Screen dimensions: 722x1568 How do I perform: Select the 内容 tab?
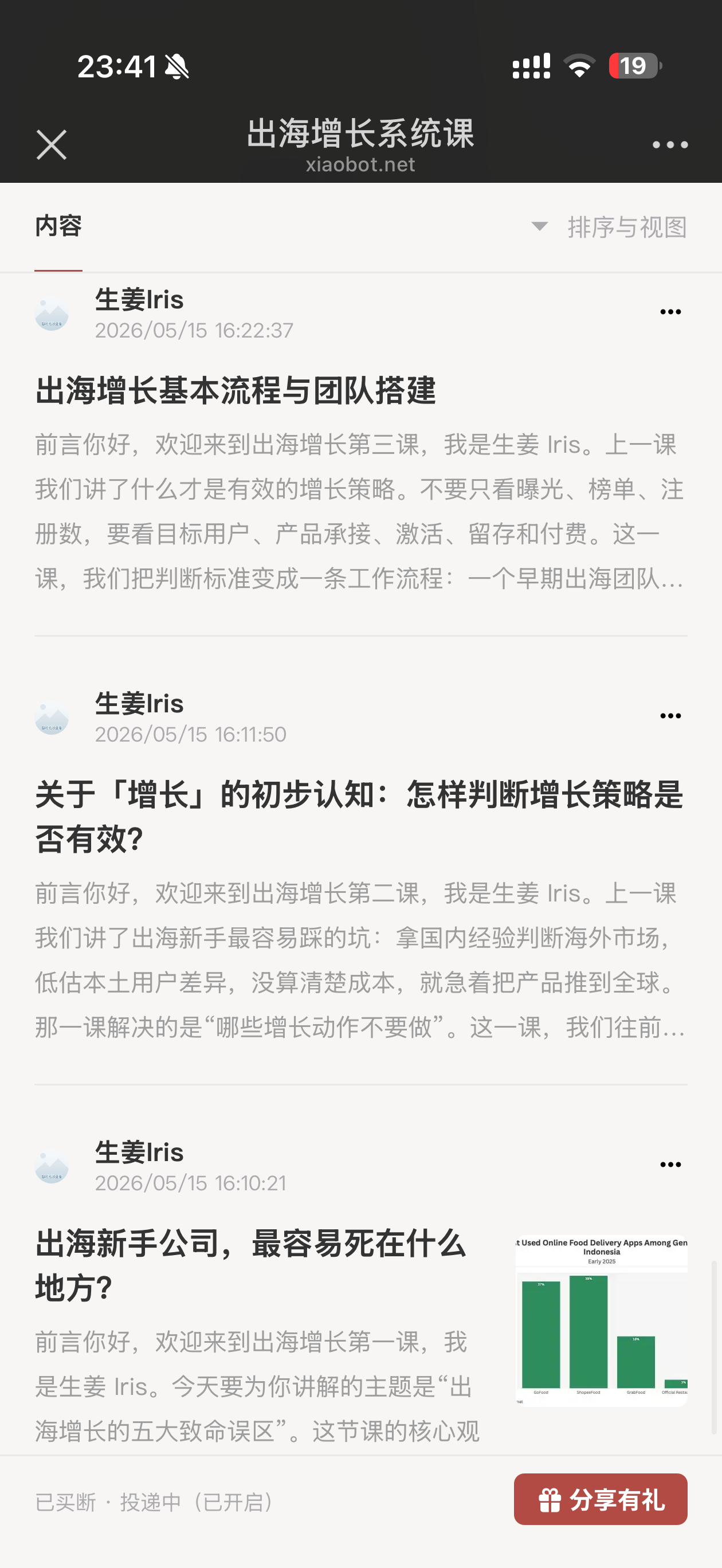click(x=58, y=226)
